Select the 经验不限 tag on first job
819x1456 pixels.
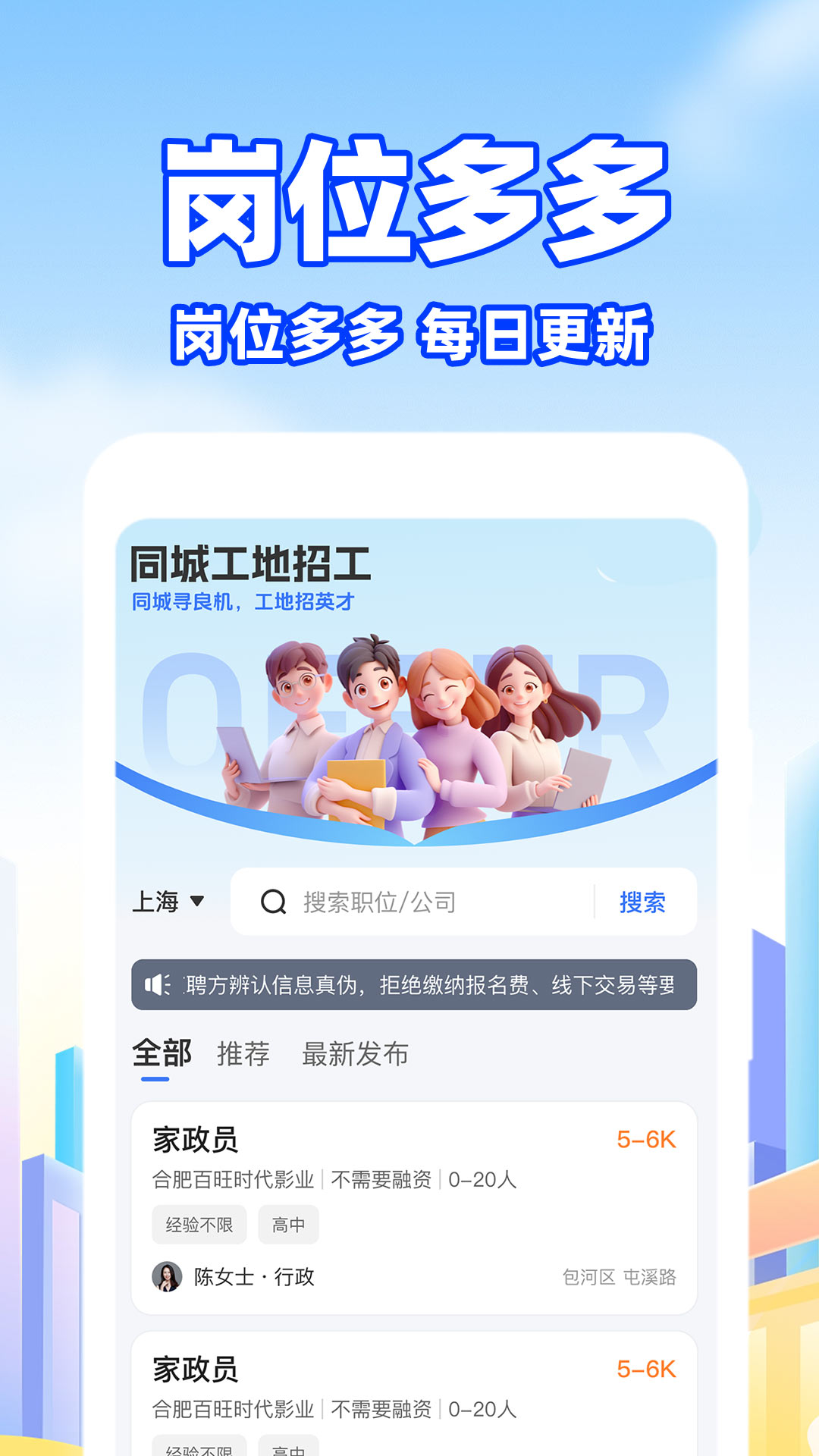point(199,1224)
